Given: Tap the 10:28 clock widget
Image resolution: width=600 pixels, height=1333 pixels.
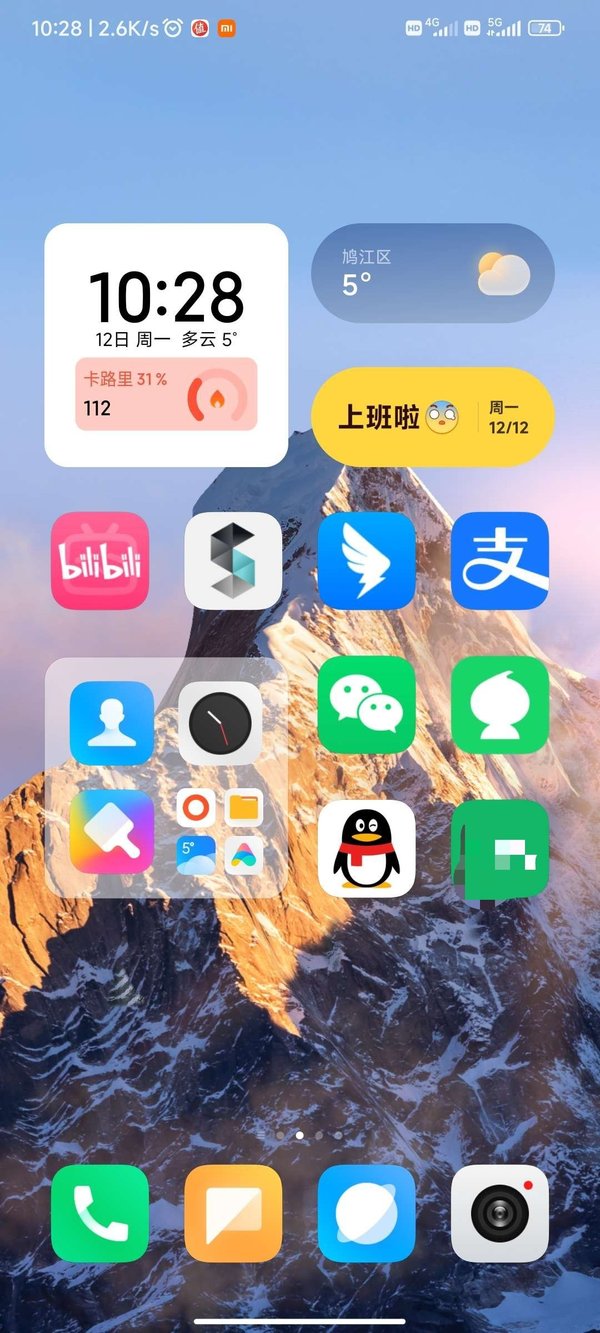Looking at the screenshot, I should pos(166,298).
